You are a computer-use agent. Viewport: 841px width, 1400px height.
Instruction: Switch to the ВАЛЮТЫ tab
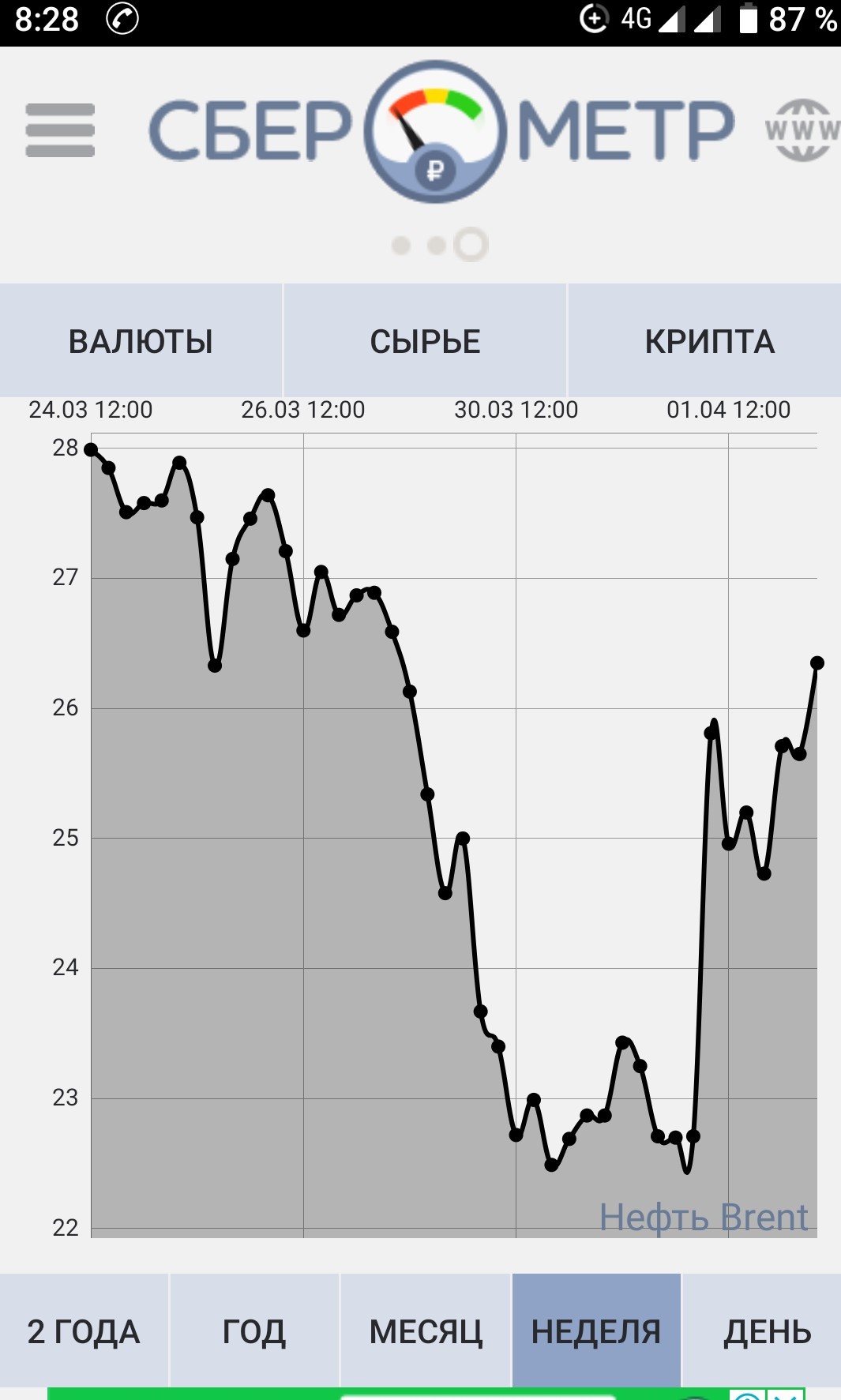[x=141, y=341]
